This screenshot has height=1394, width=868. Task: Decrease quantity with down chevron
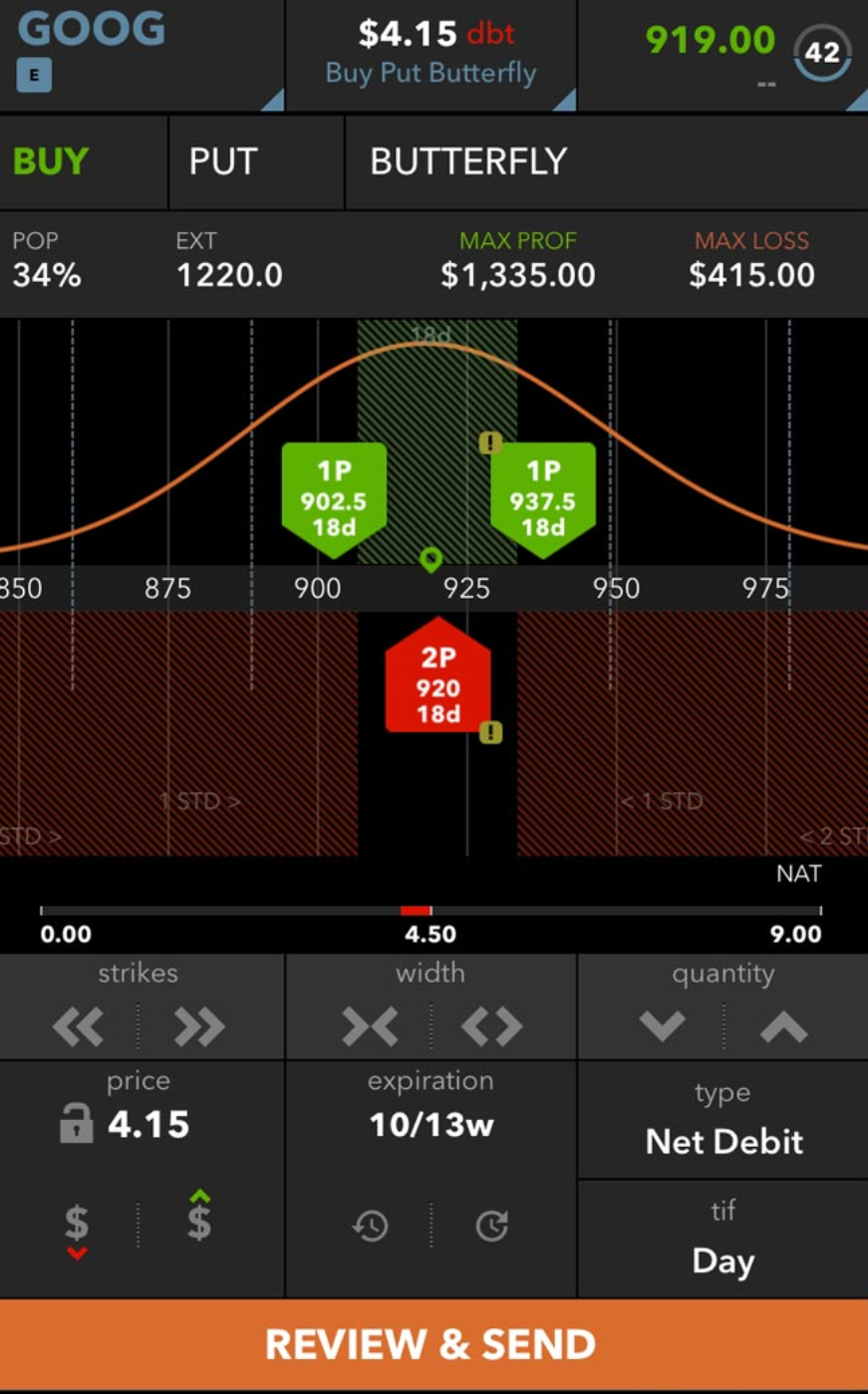click(663, 1025)
